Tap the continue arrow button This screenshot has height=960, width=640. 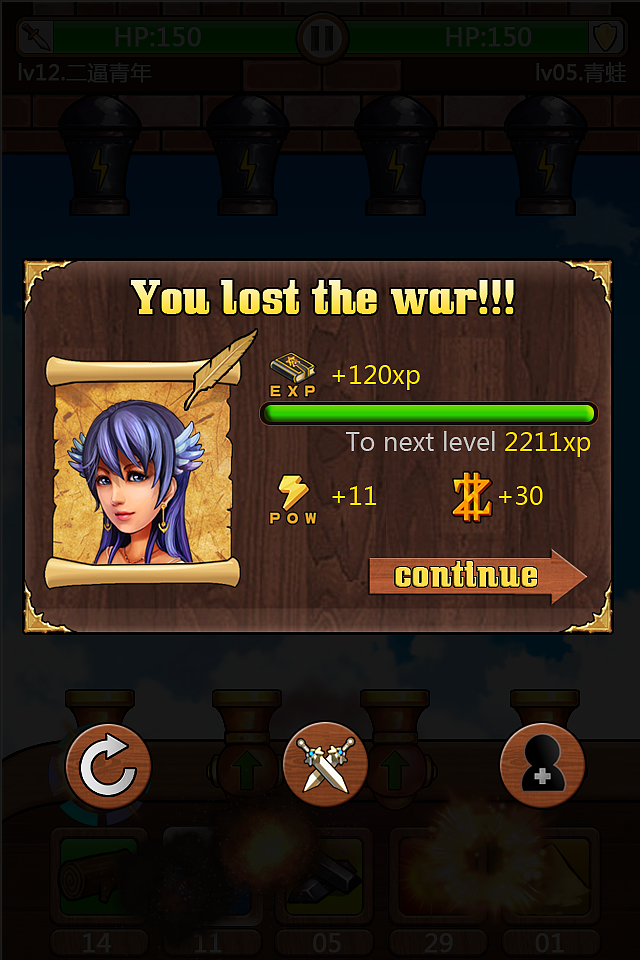click(475, 576)
